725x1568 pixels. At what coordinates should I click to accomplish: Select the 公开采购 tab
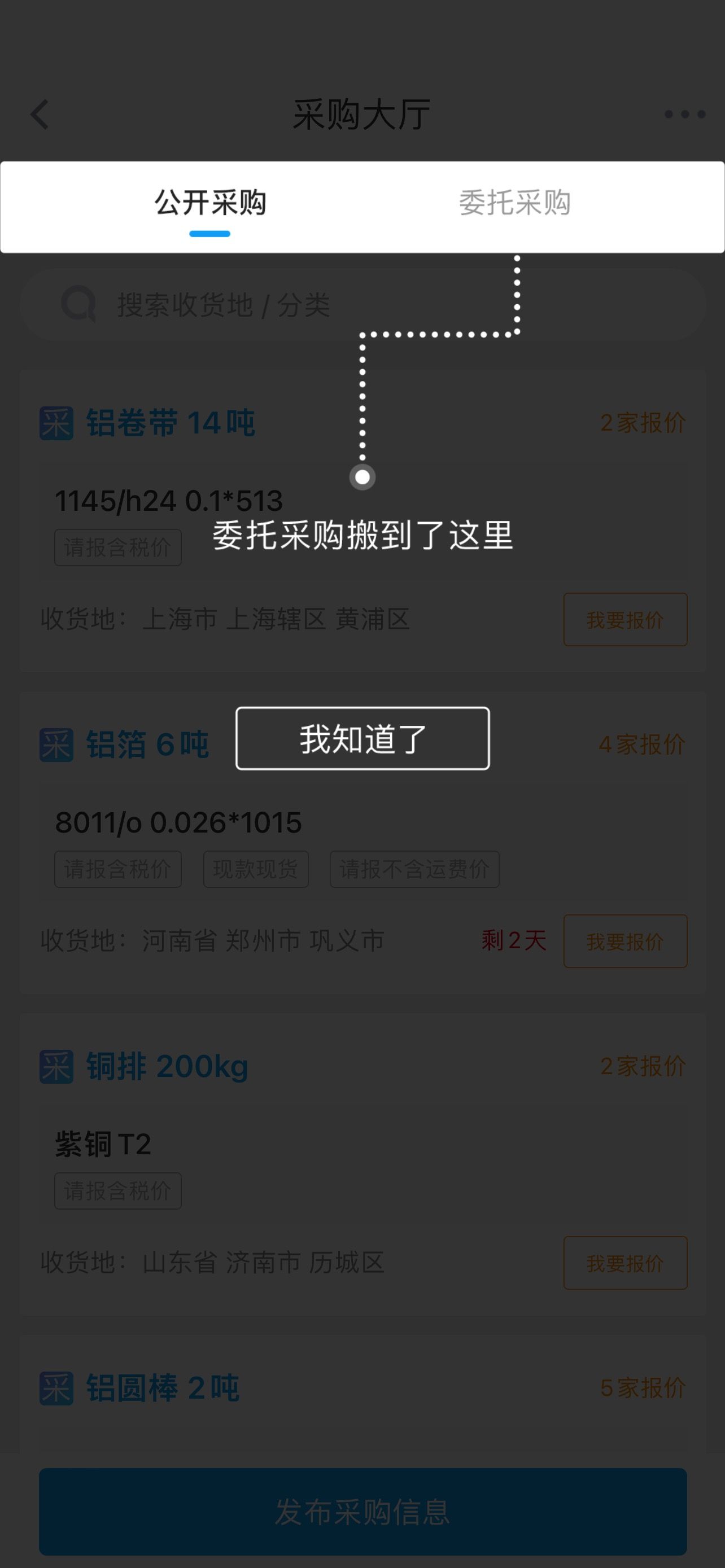coord(210,203)
